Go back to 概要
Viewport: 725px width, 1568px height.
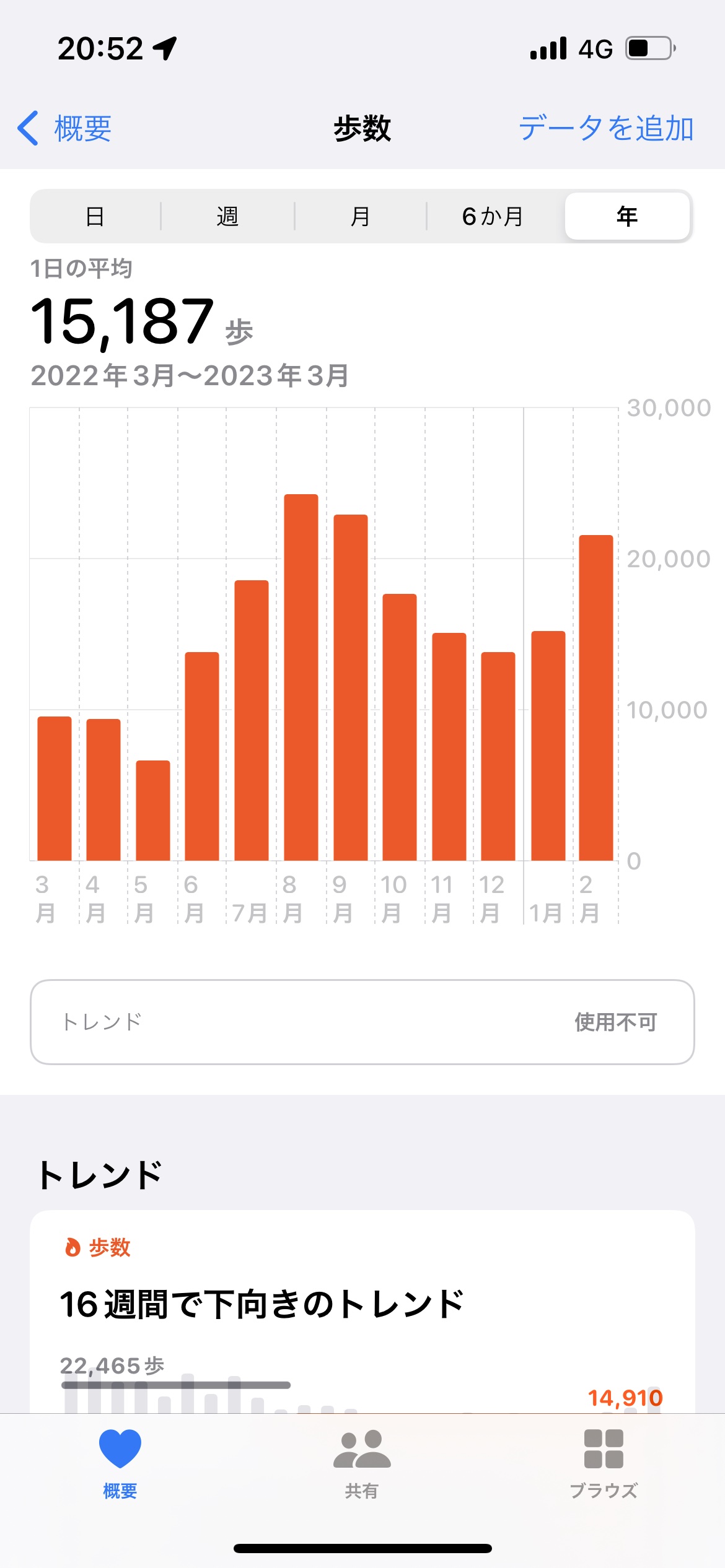[64, 129]
